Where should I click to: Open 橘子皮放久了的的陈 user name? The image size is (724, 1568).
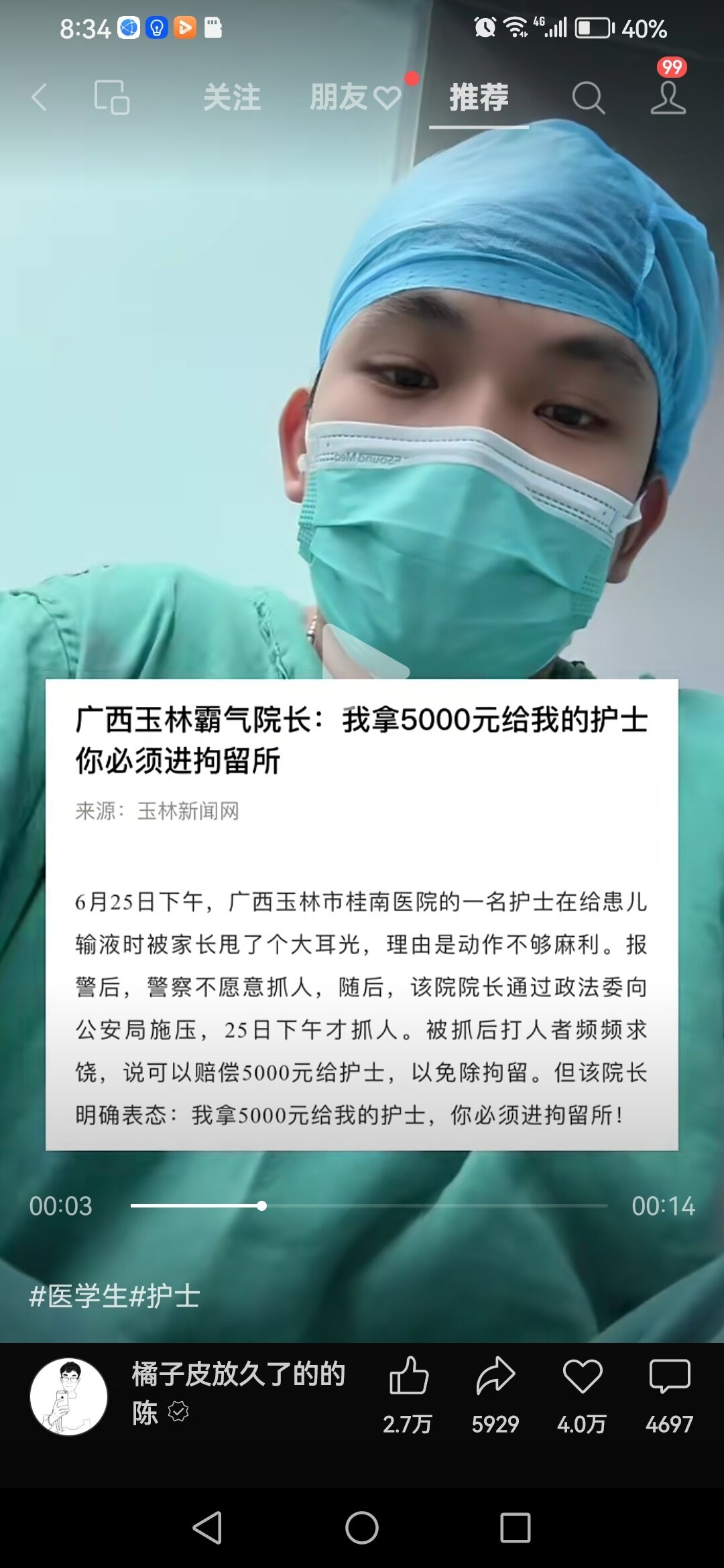(239, 1393)
